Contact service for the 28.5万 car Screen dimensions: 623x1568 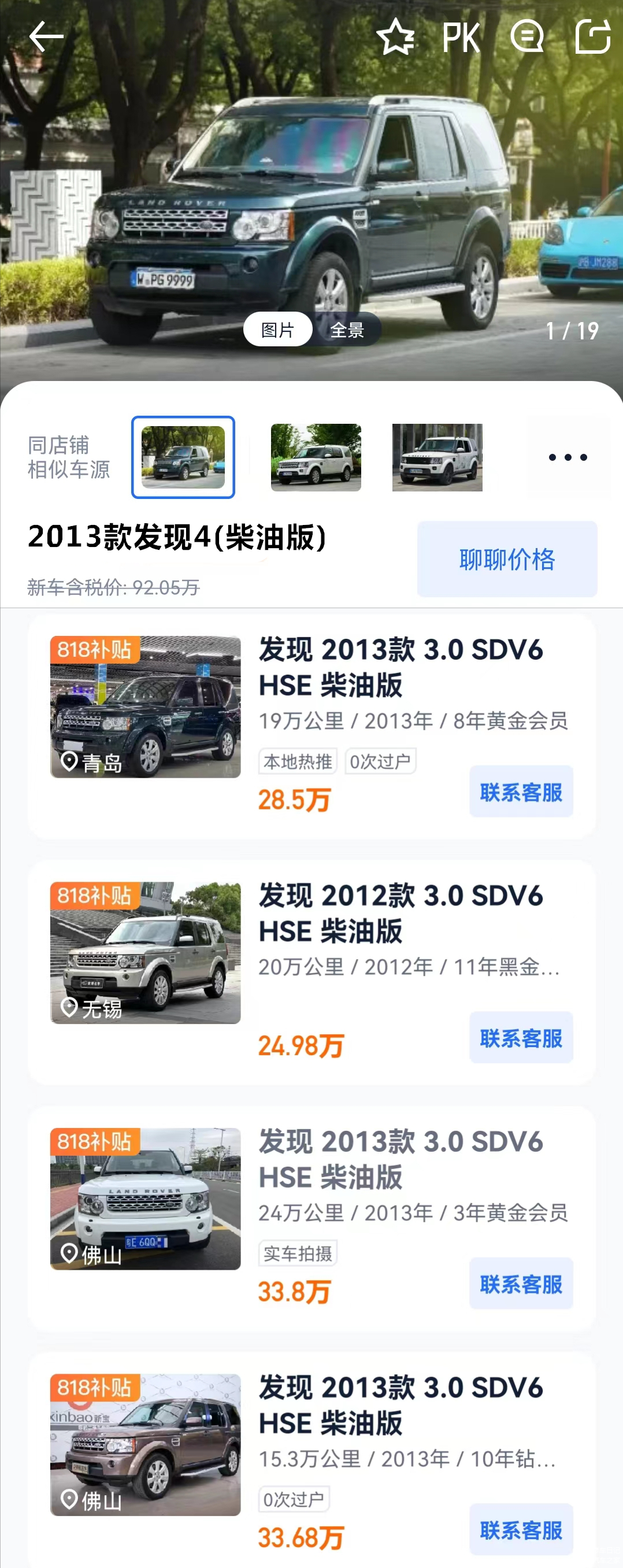(x=521, y=792)
